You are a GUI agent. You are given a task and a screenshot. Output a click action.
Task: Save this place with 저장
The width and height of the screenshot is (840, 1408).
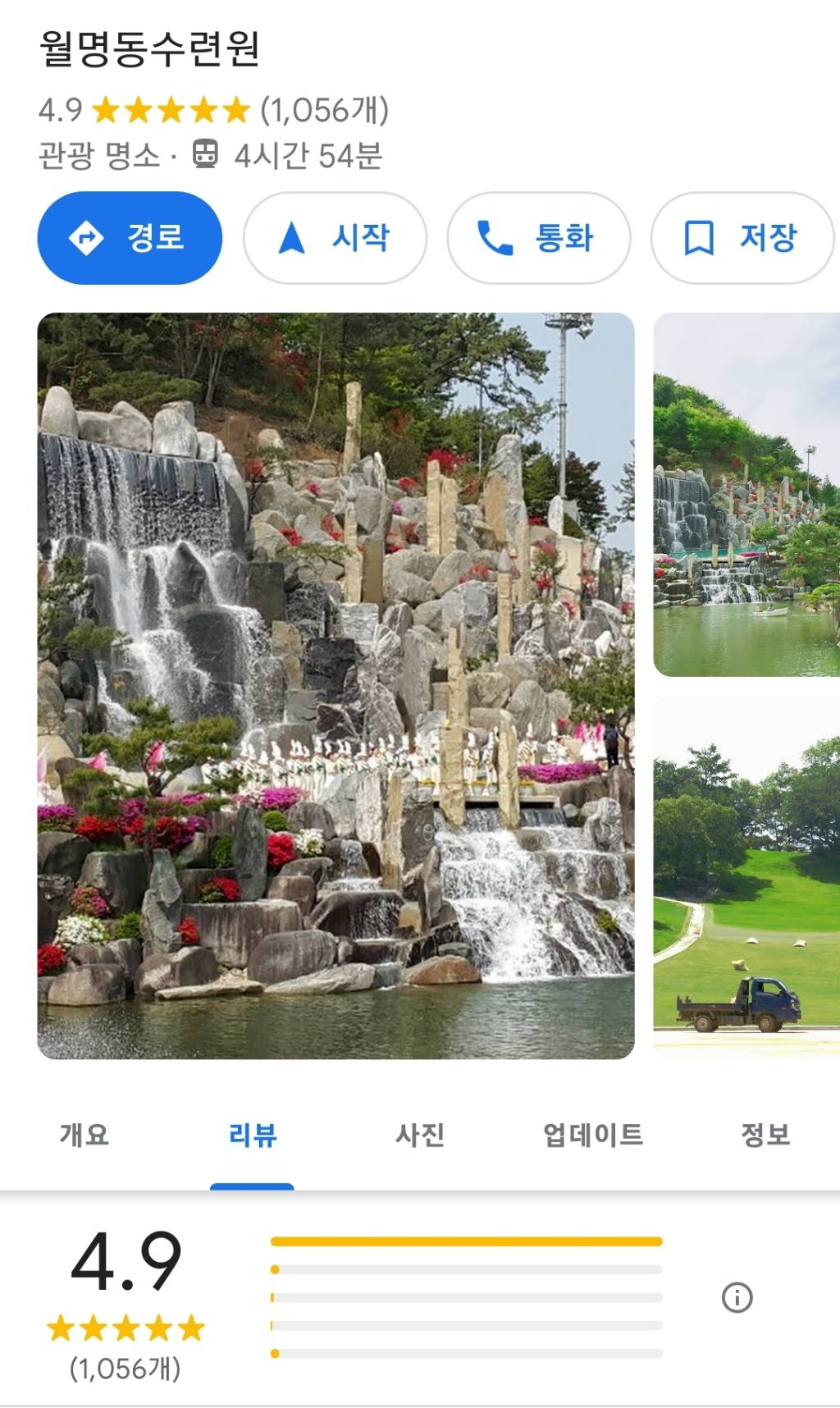[x=742, y=238]
